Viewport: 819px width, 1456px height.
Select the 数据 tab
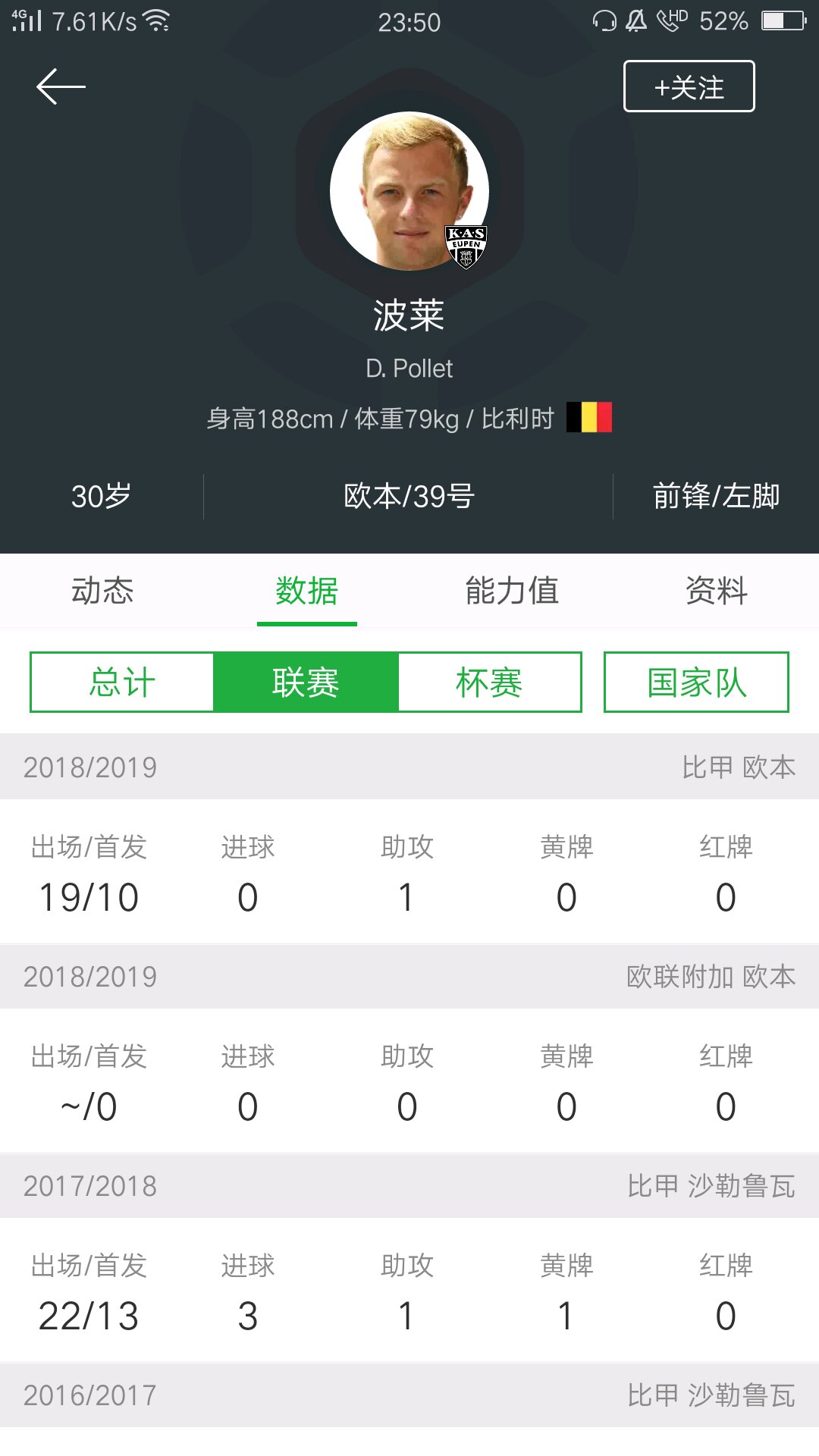(x=307, y=591)
